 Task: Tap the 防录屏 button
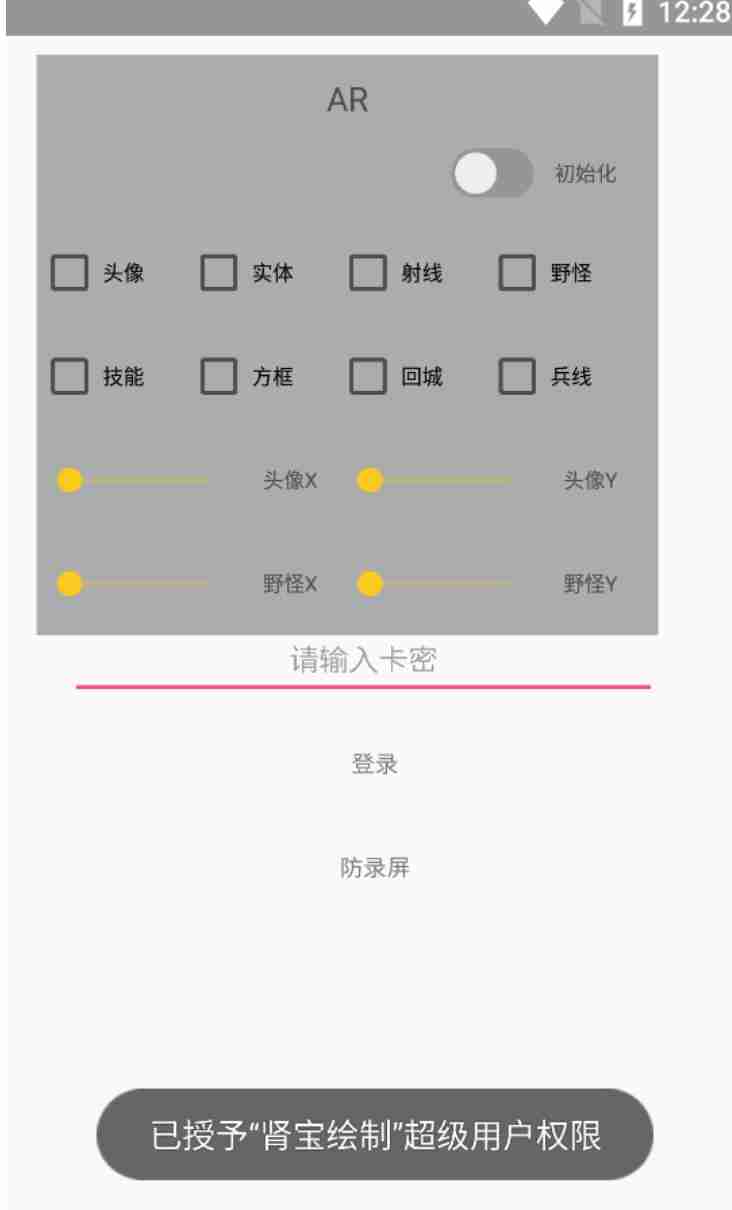click(375, 869)
